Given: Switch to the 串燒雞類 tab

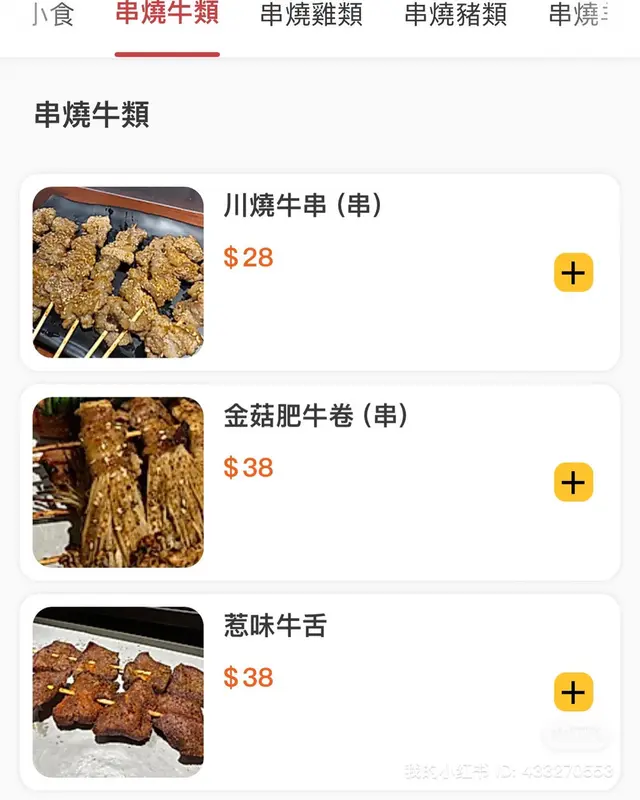Looking at the screenshot, I should (311, 16).
